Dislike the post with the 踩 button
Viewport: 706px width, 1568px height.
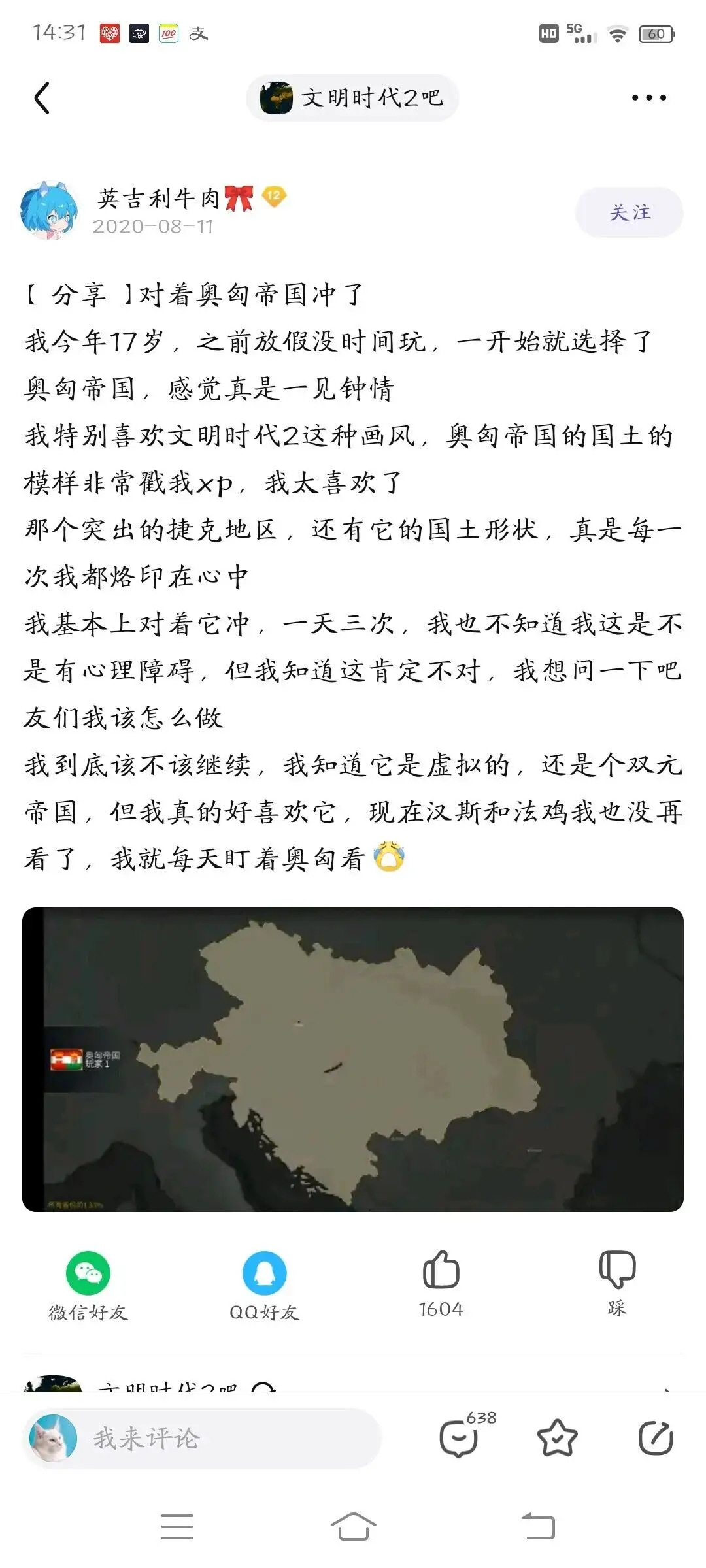point(617,1283)
